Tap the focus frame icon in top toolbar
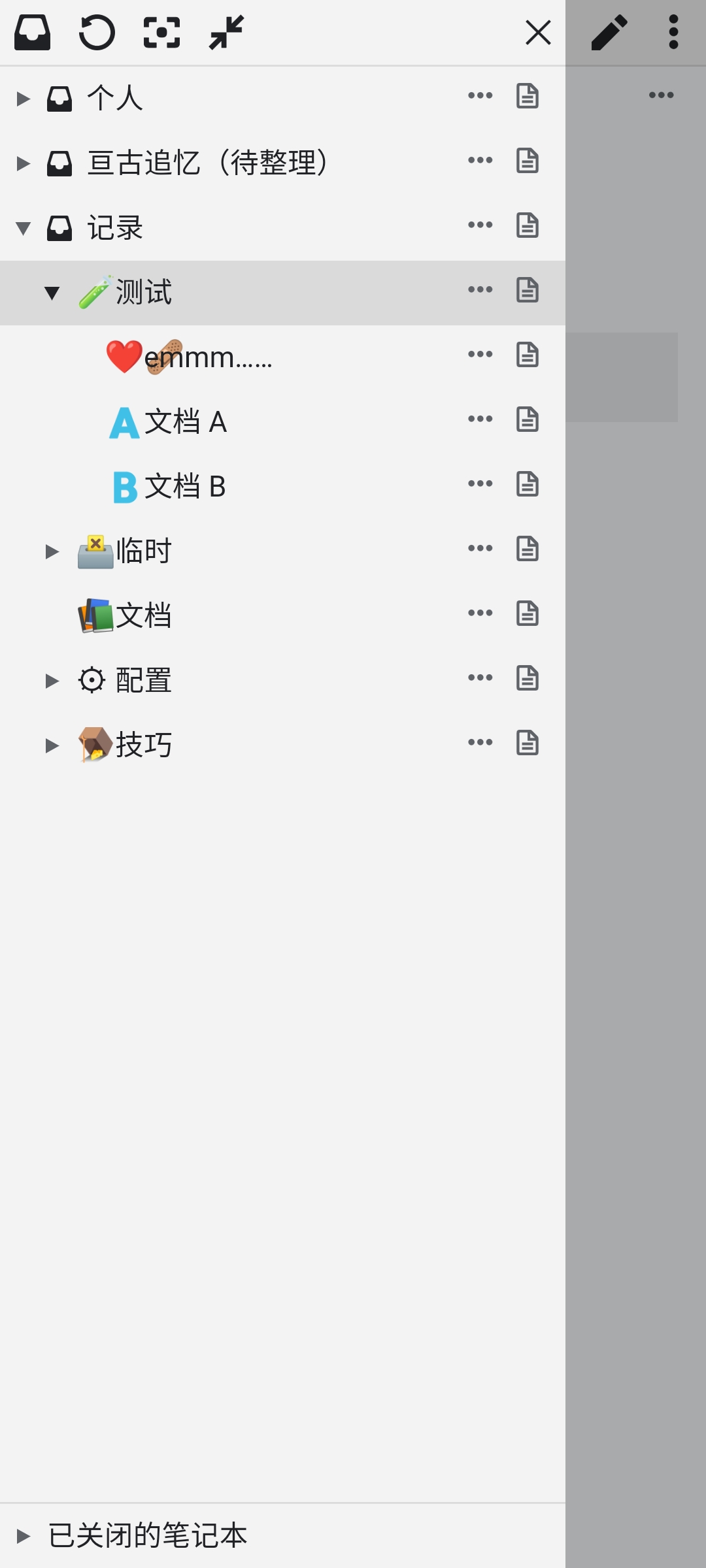 tap(161, 32)
